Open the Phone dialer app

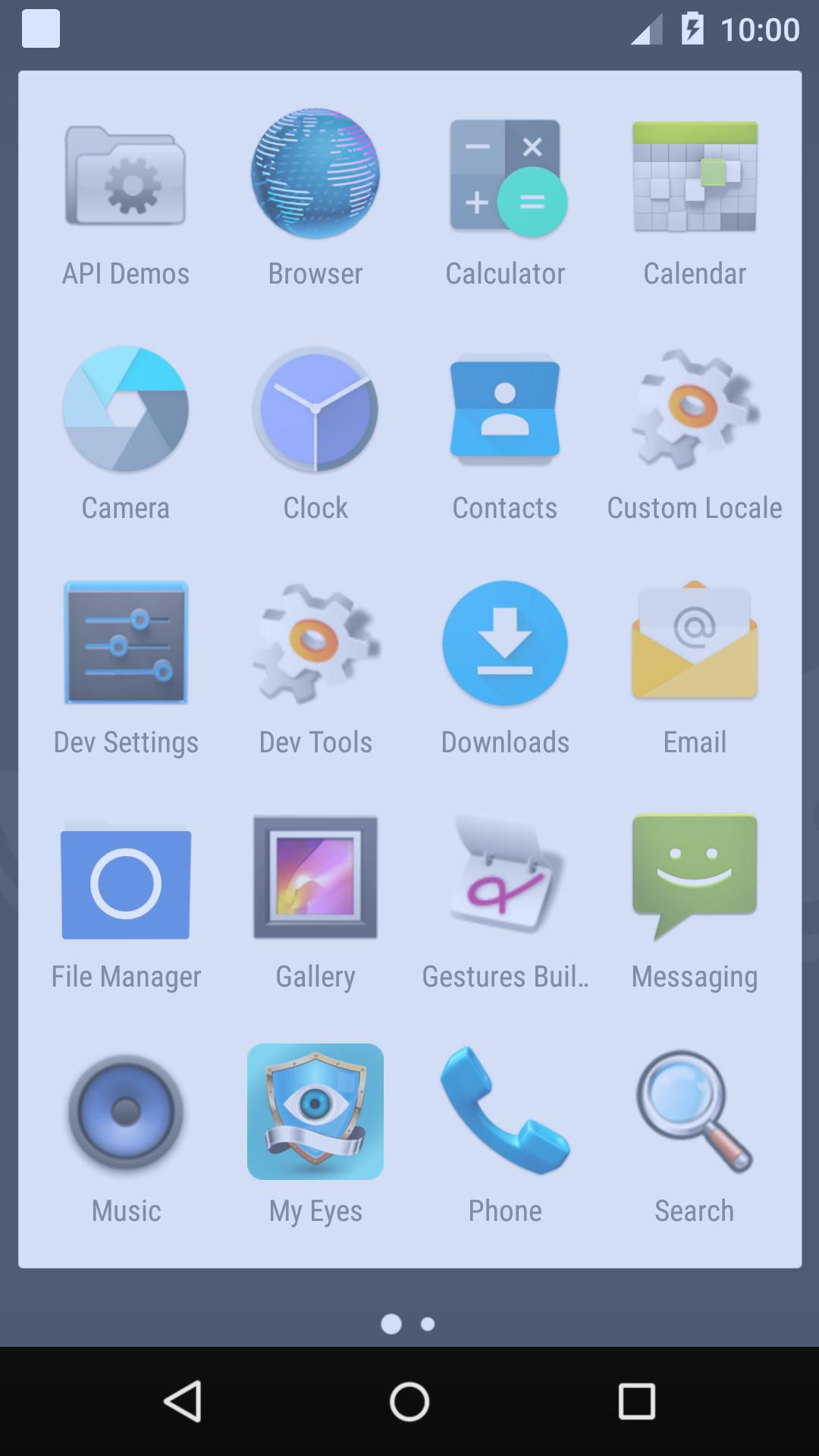point(505,1112)
